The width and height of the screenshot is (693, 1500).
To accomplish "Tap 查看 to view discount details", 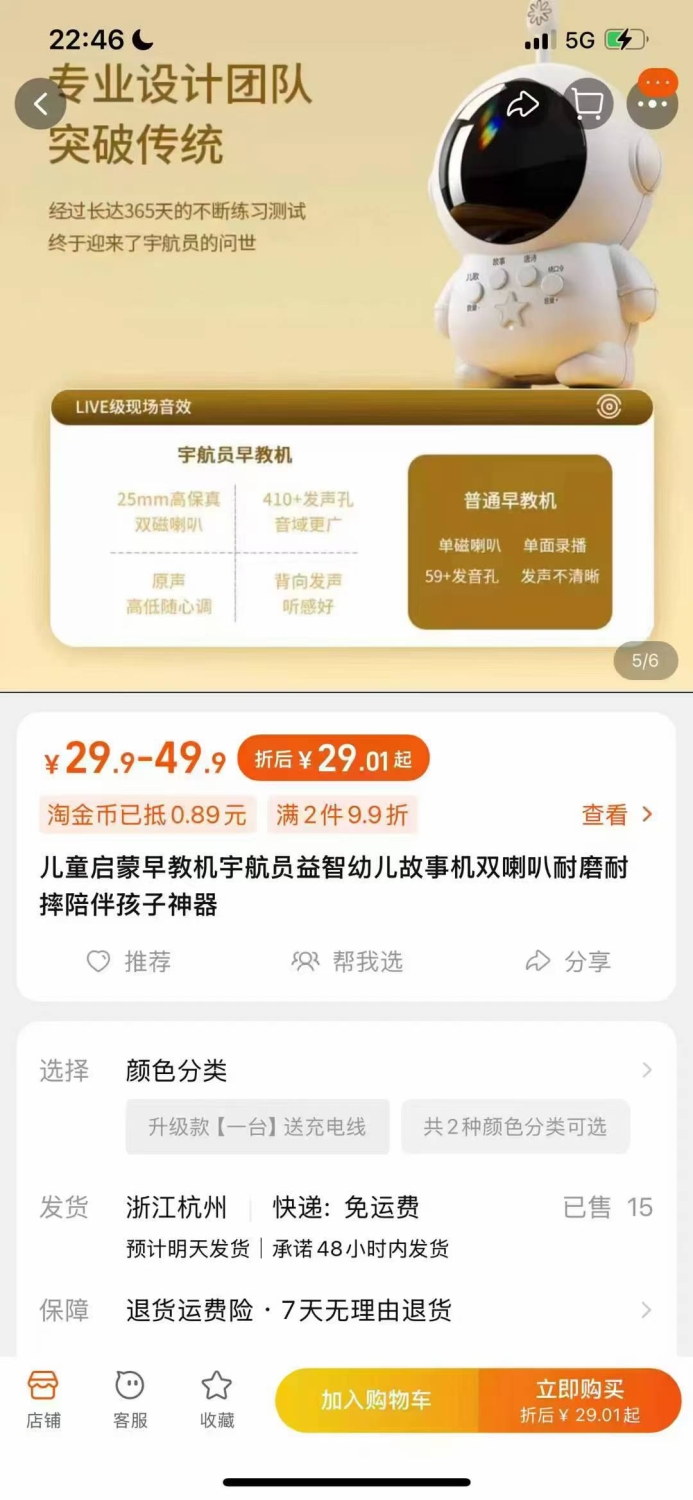I will (x=617, y=815).
